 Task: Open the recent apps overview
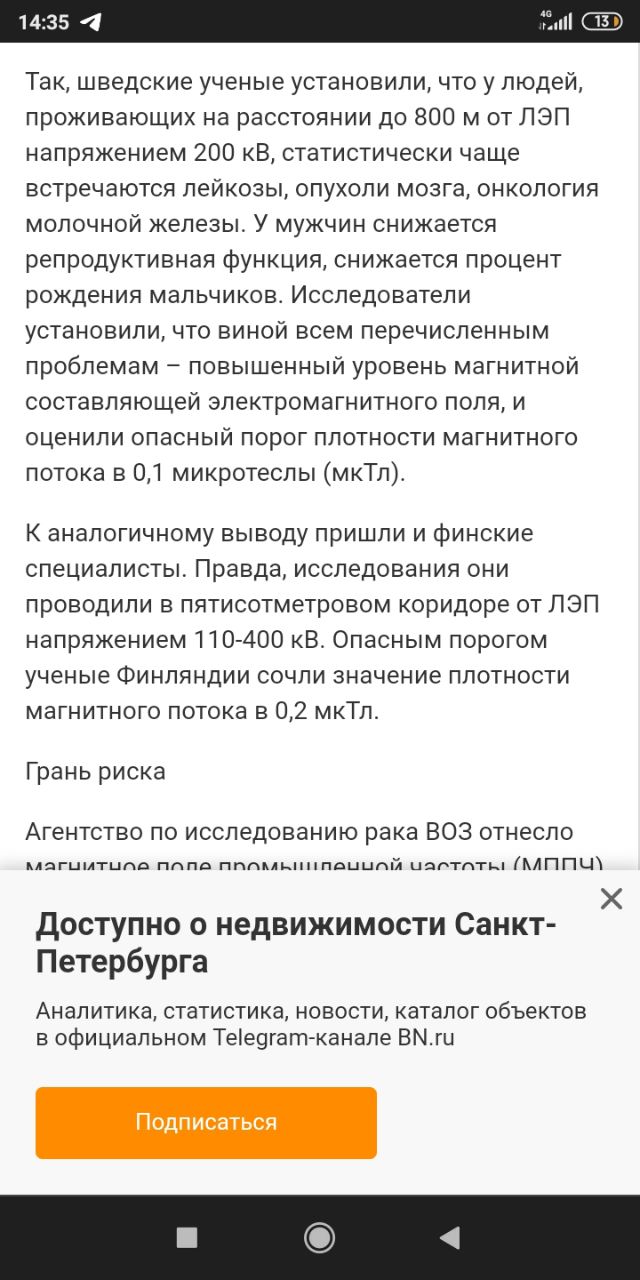187,1238
